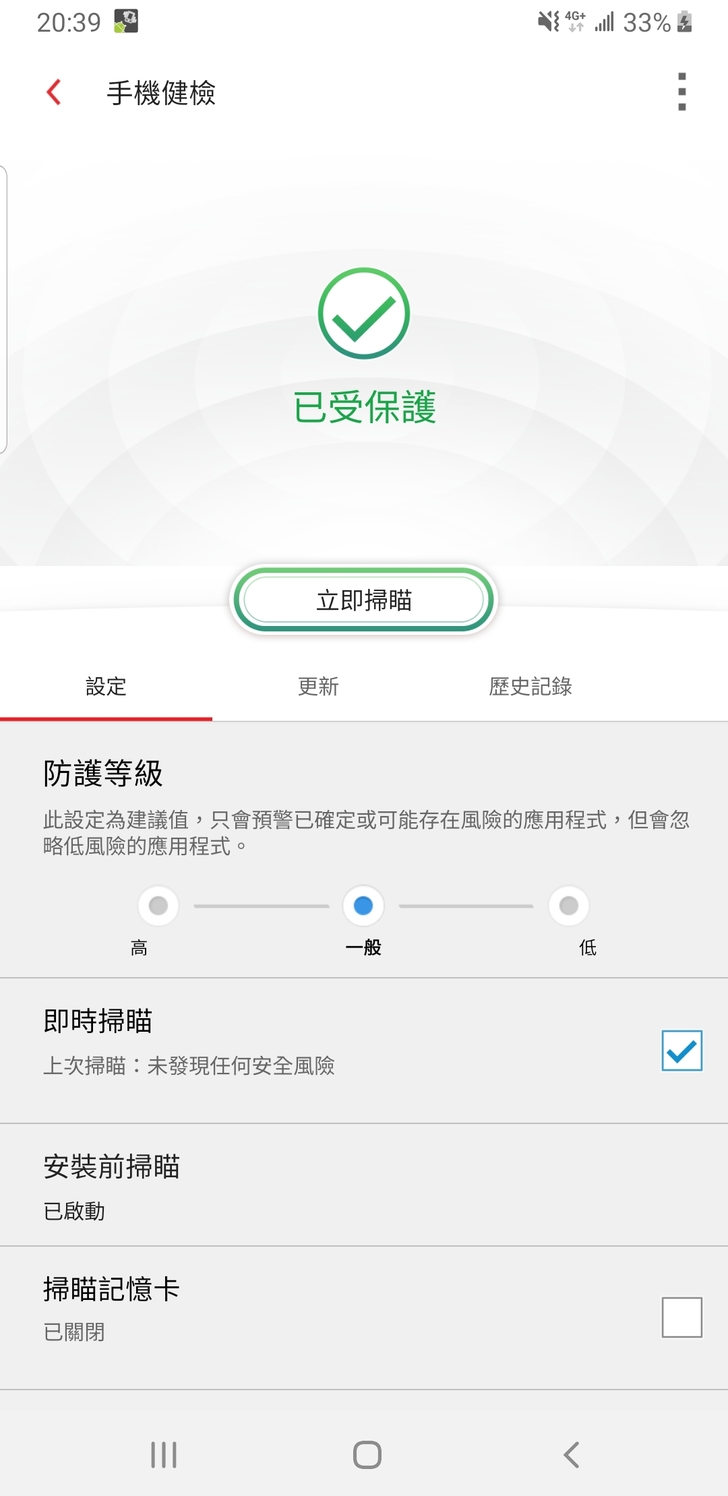Screen dimensions: 728x1496
Task: Switch to the 更新 tab
Action: tap(318, 687)
